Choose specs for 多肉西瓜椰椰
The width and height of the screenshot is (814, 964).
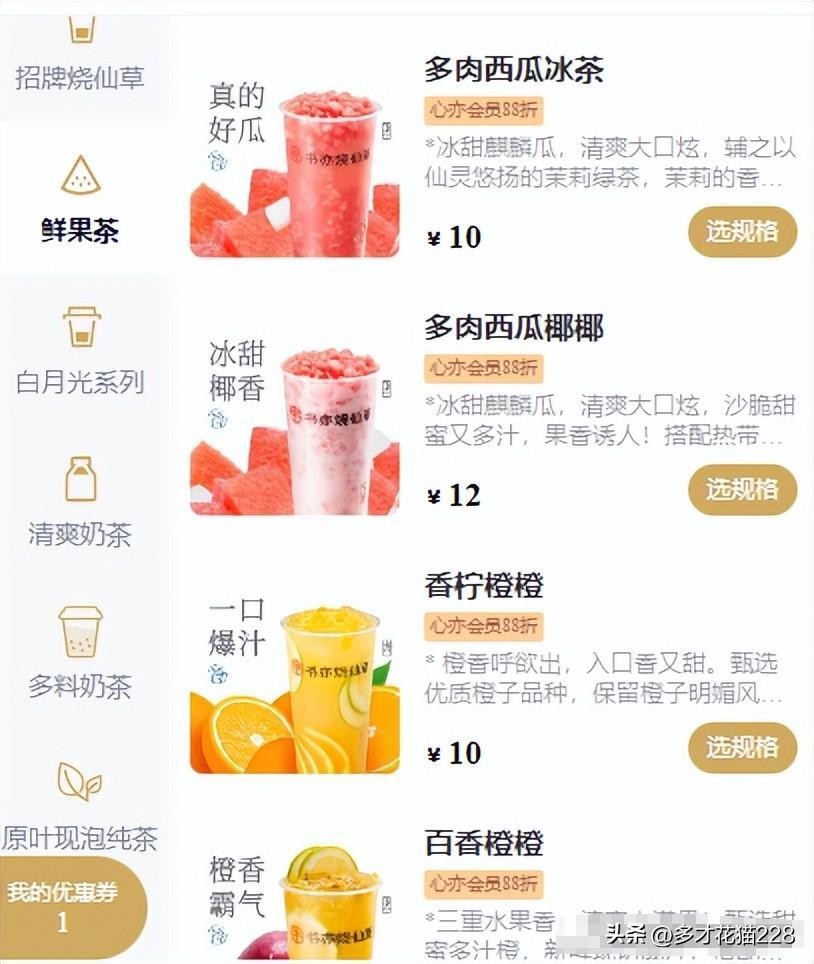tap(742, 490)
